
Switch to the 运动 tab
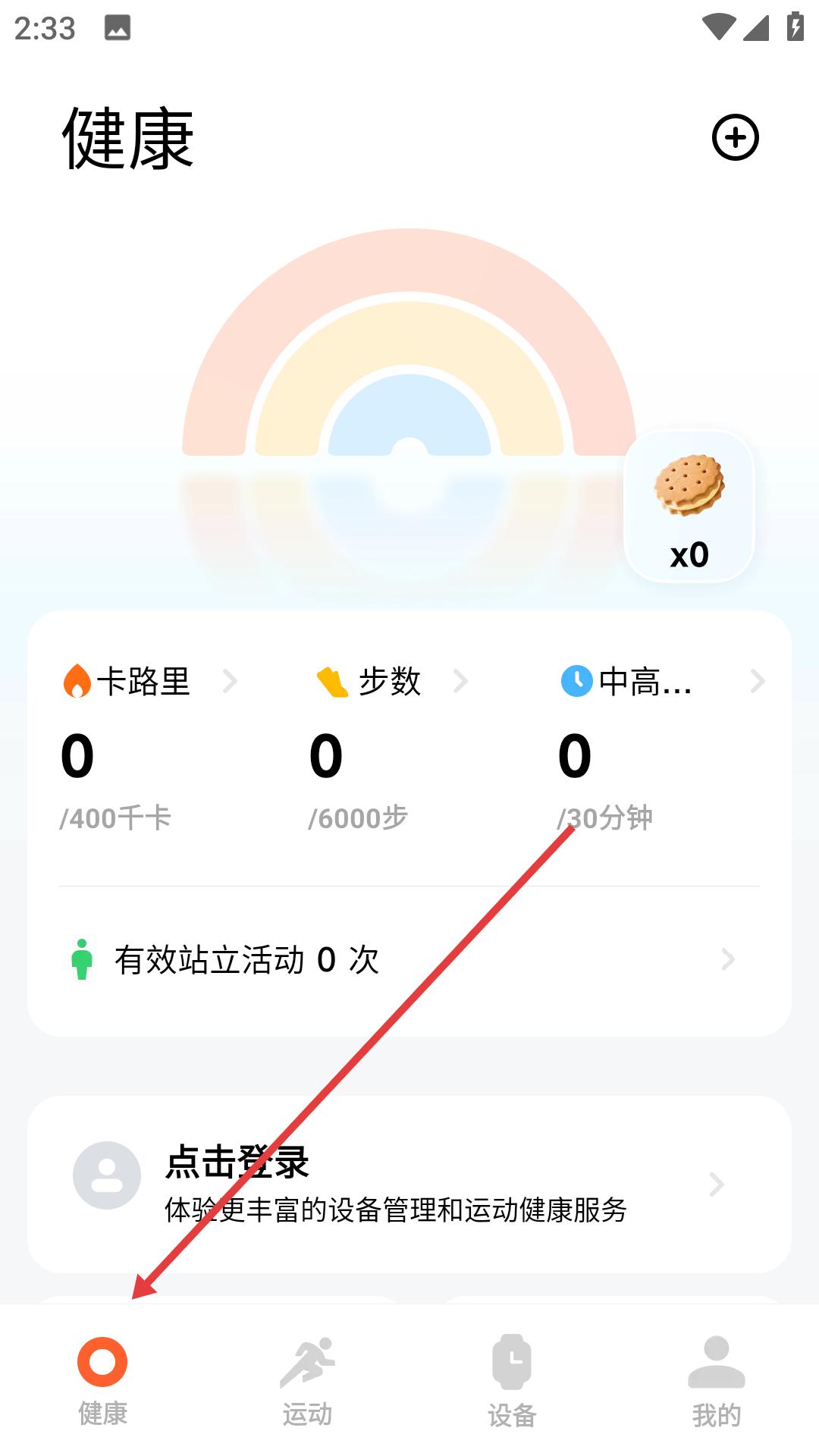[x=307, y=1382]
